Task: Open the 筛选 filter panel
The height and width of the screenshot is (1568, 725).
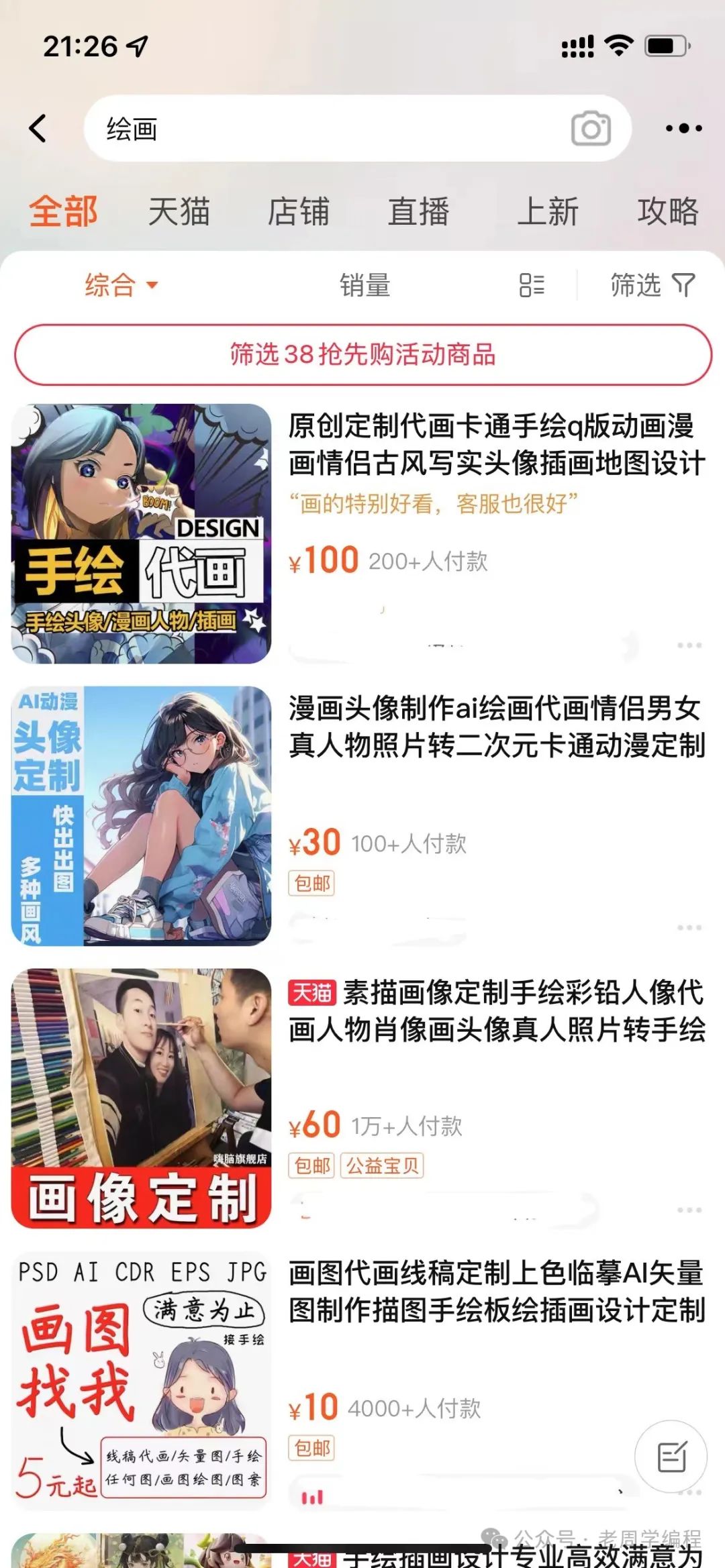Action: tap(652, 285)
